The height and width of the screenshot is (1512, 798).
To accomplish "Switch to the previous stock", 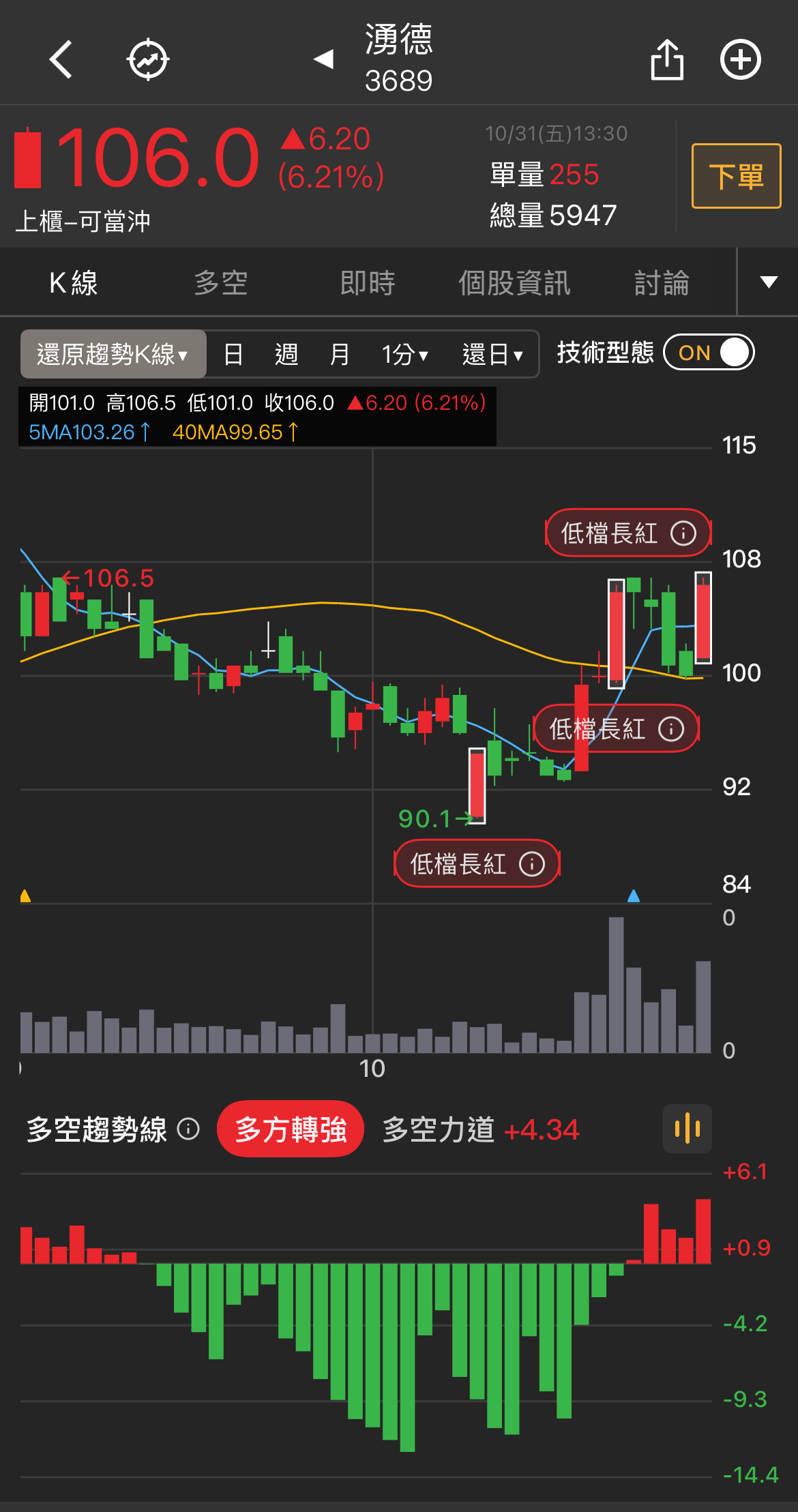I will (x=324, y=59).
